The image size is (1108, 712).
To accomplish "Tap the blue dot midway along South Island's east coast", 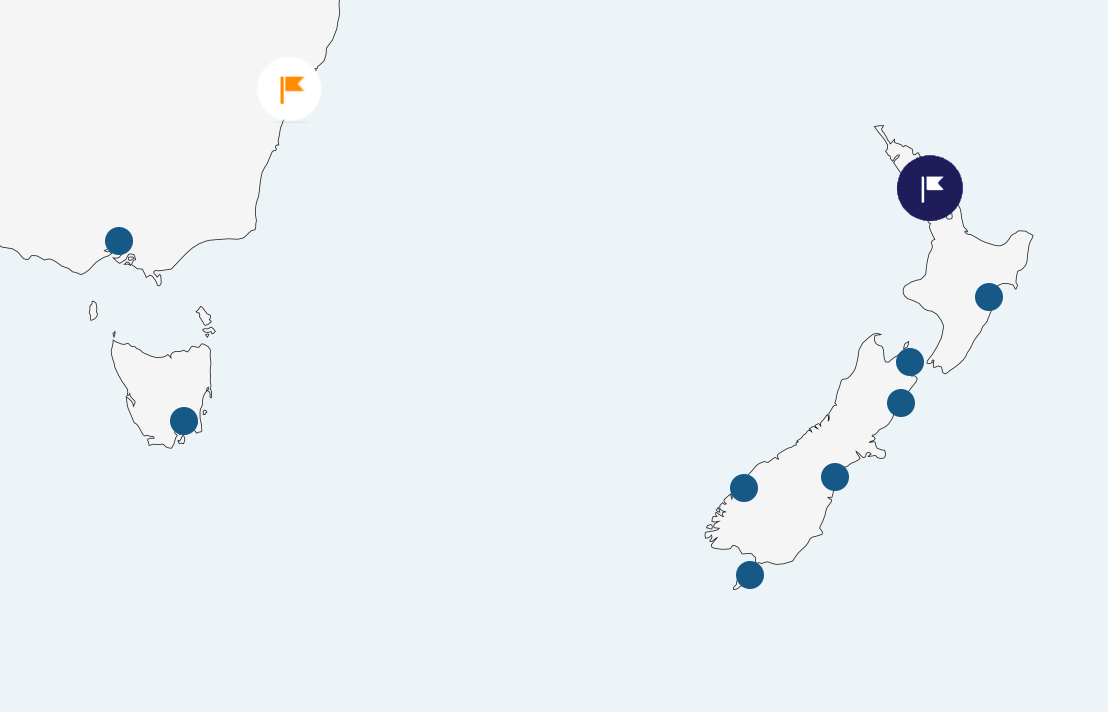I will tap(835, 477).
